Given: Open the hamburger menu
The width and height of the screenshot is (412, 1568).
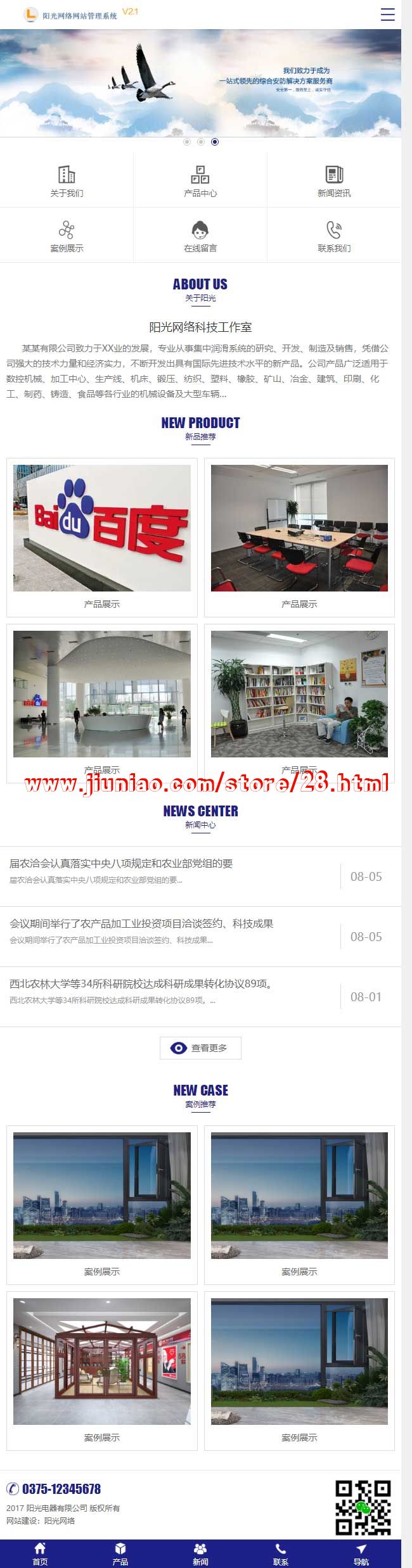Looking at the screenshot, I should click(x=387, y=14).
